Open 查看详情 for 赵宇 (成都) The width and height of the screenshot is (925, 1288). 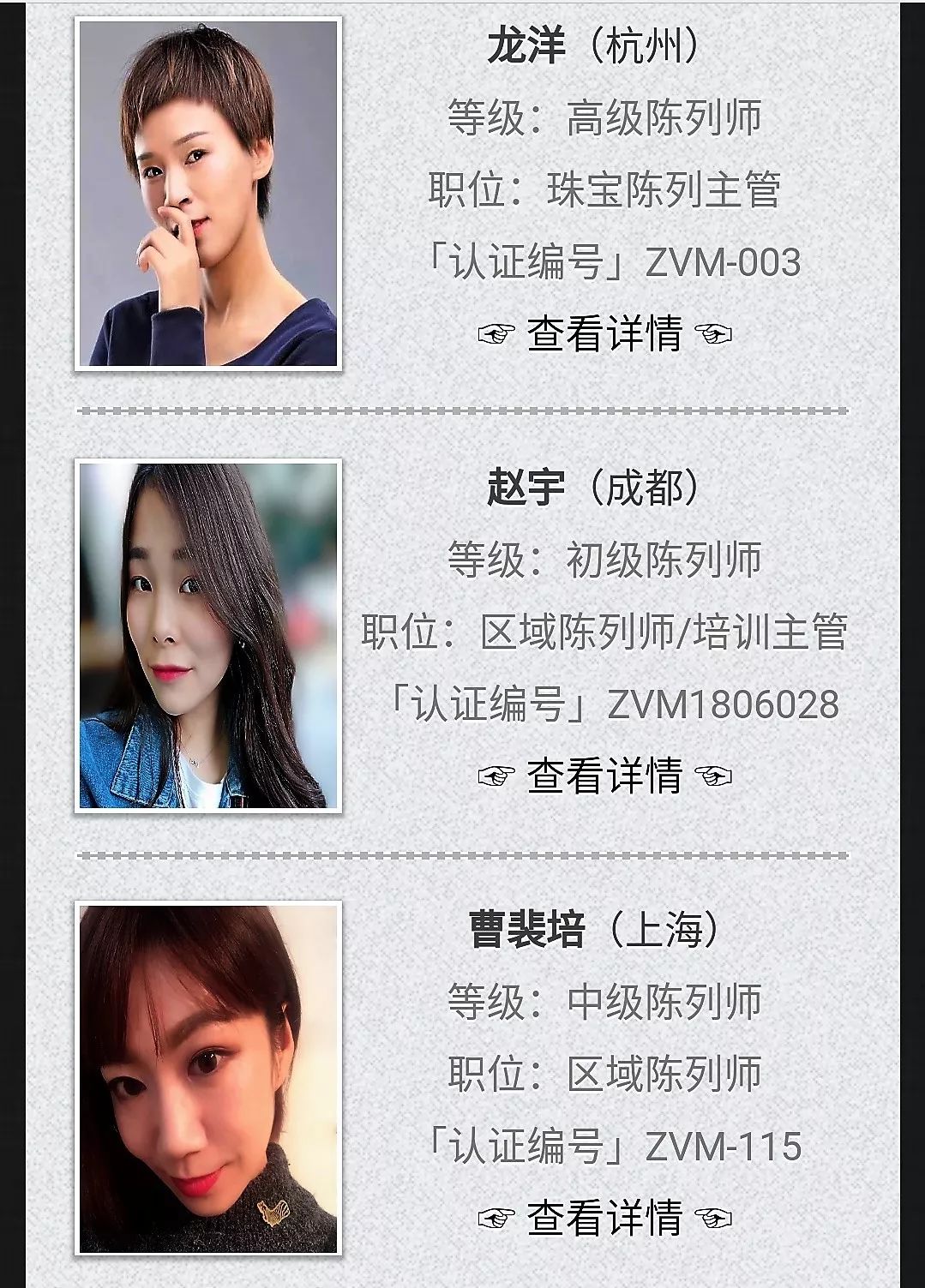point(604,776)
